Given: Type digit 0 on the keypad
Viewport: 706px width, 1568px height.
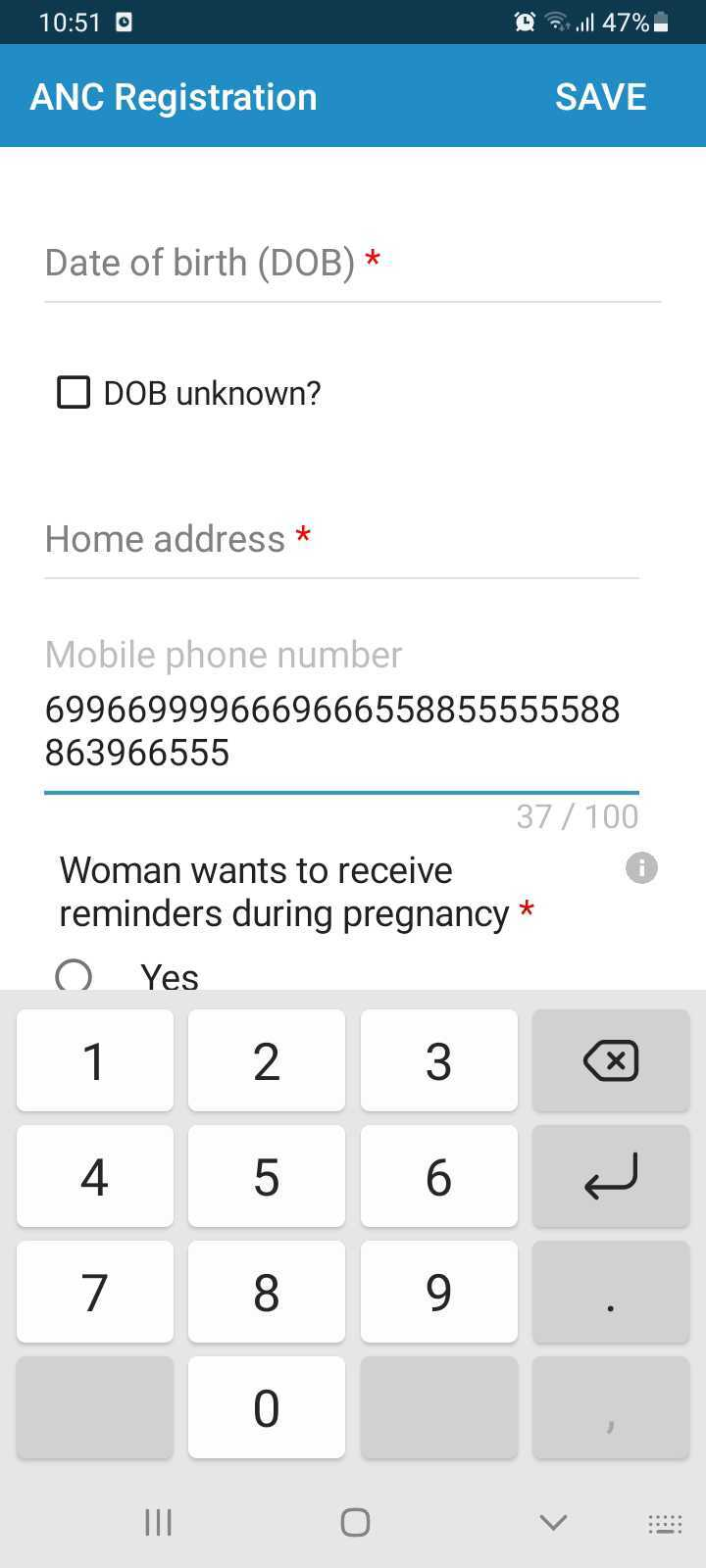Looking at the screenshot, I should click(x=266, y=1408).
